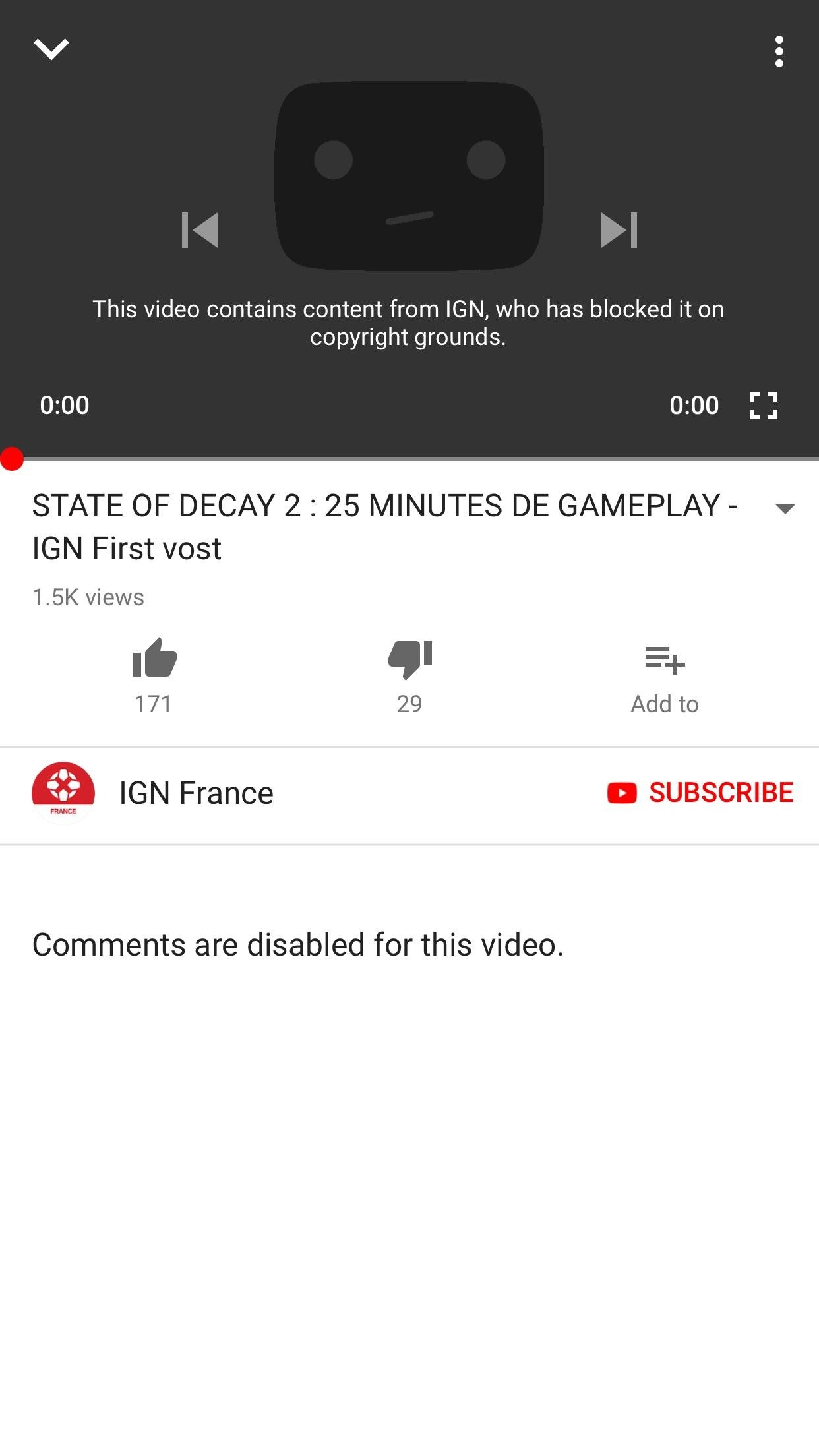Minimize the video player with the down chevron
This screenshot has height=1456, width=819.
coord(51,49)
